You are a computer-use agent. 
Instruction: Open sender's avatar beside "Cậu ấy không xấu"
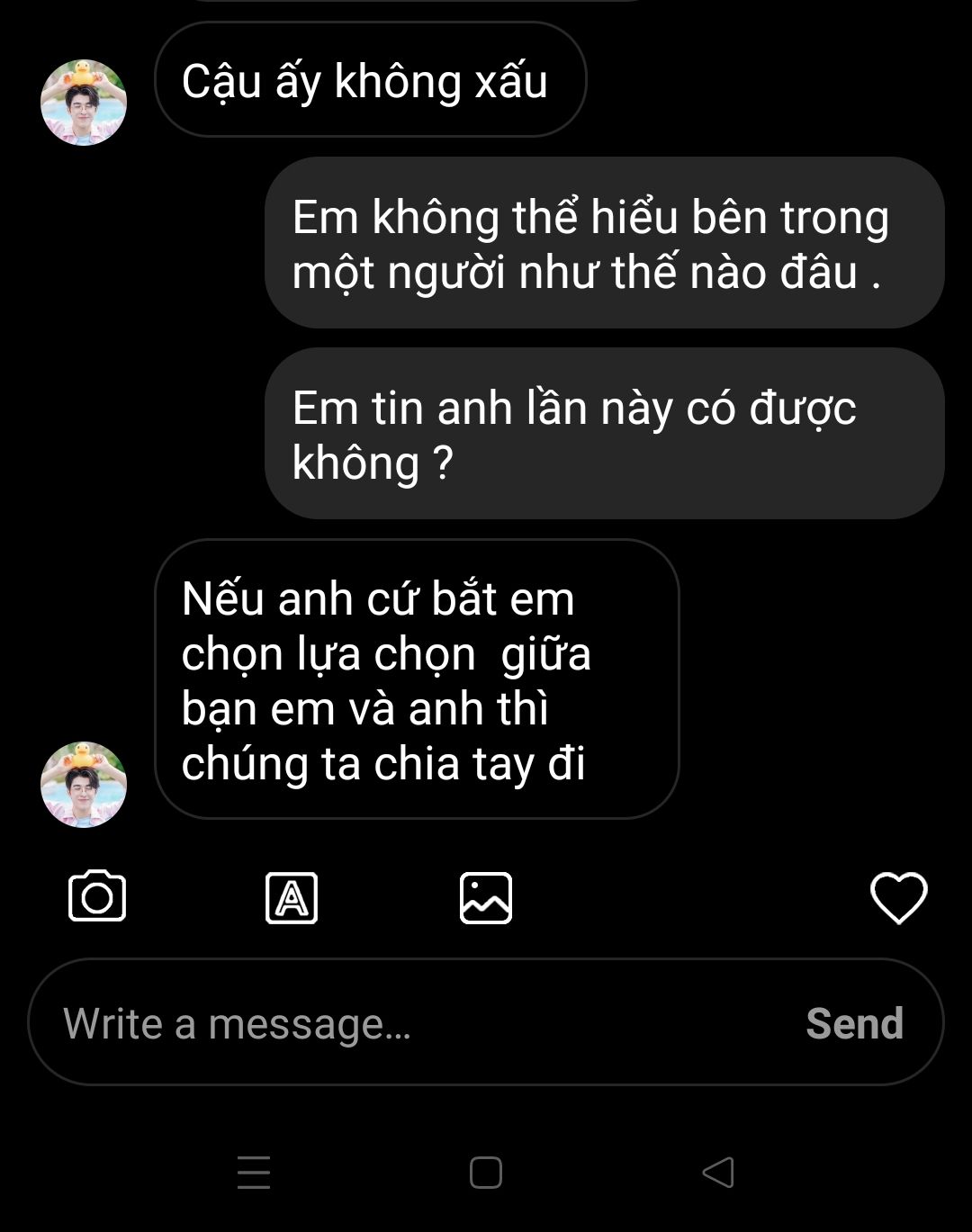tap(84, 103)
